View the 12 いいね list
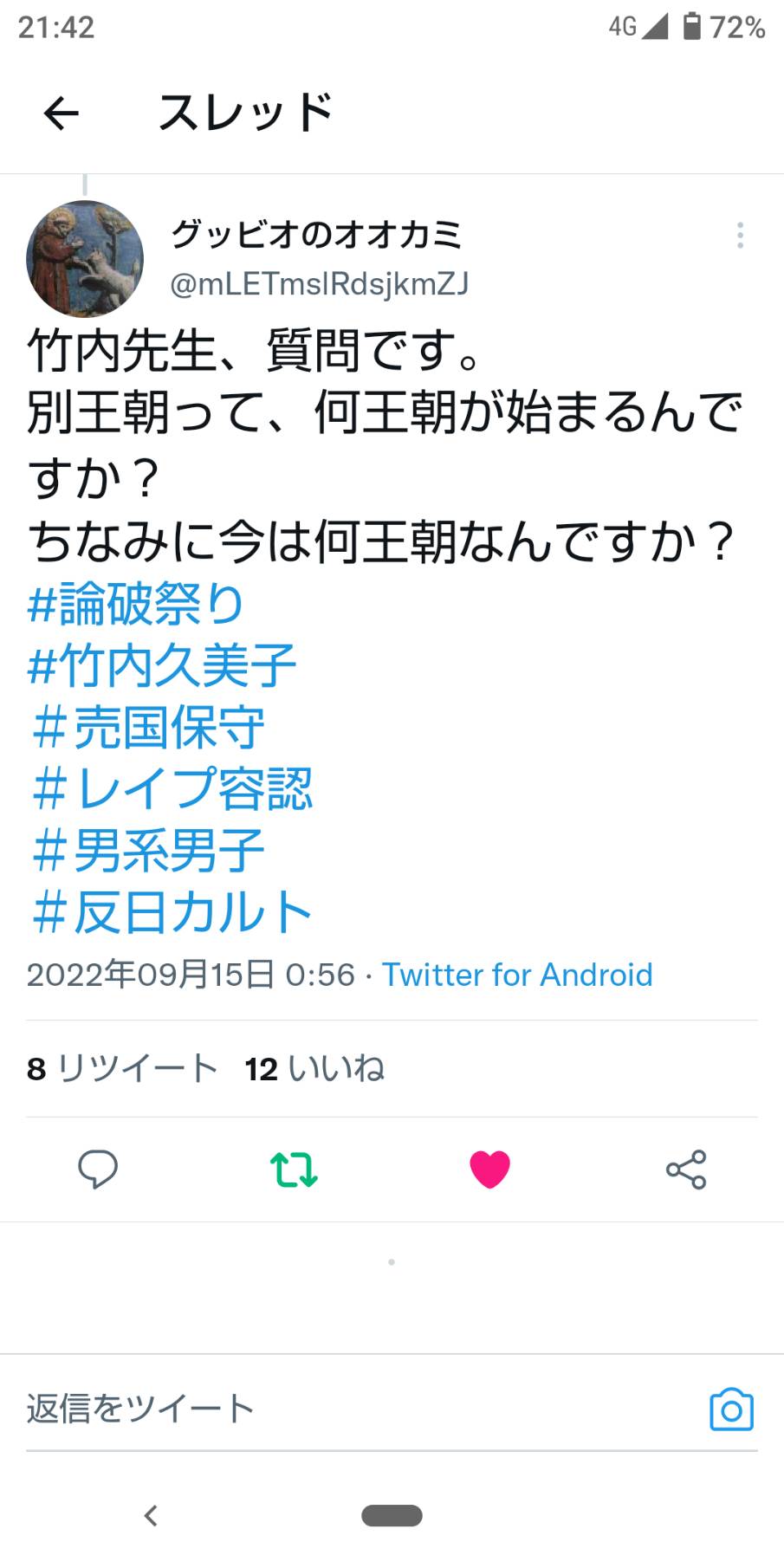Viewport: 784px width, 1568px height. click(x=314, y=1068)
